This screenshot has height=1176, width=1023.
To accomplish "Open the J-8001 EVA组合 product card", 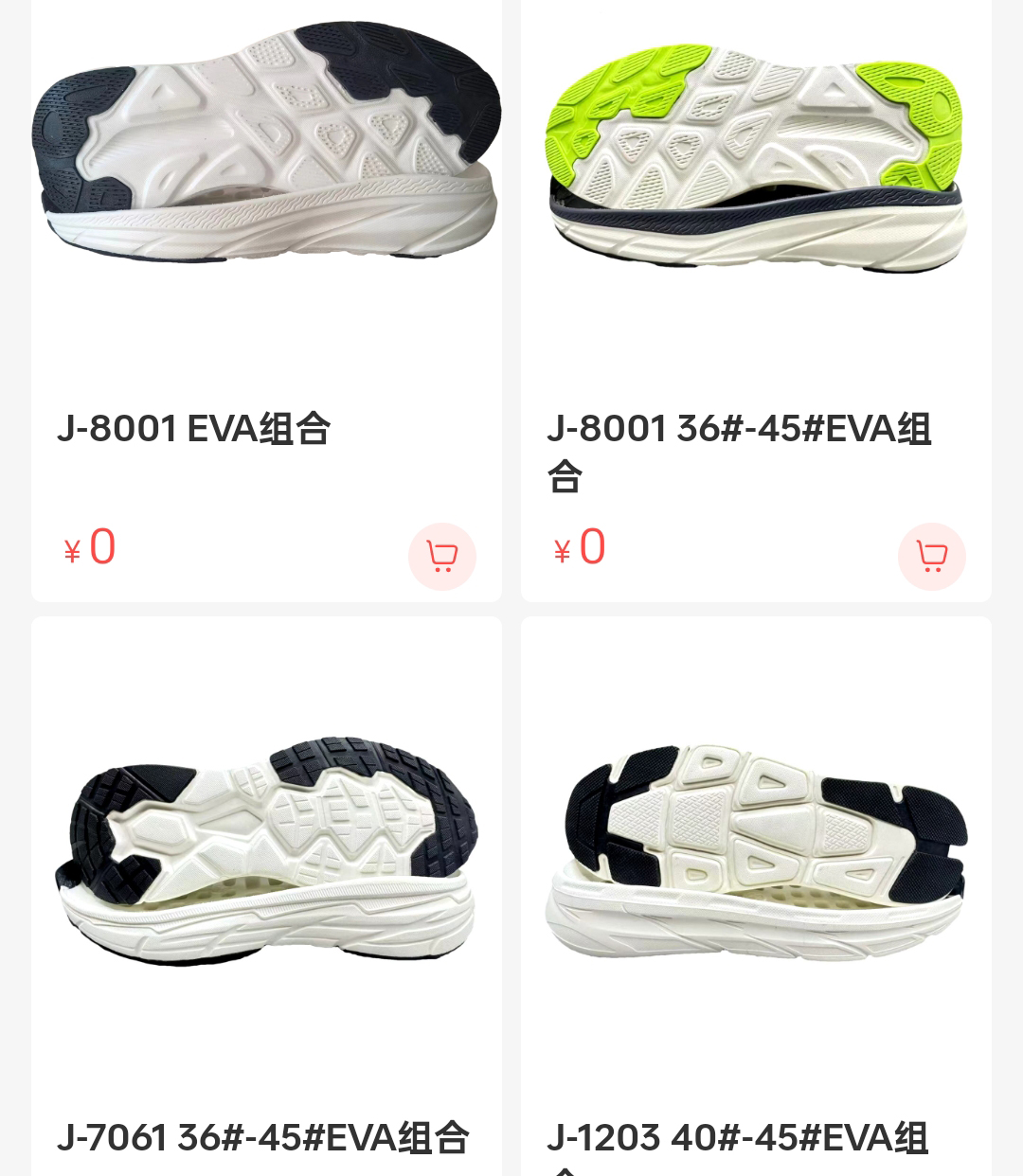I will 193,429.
